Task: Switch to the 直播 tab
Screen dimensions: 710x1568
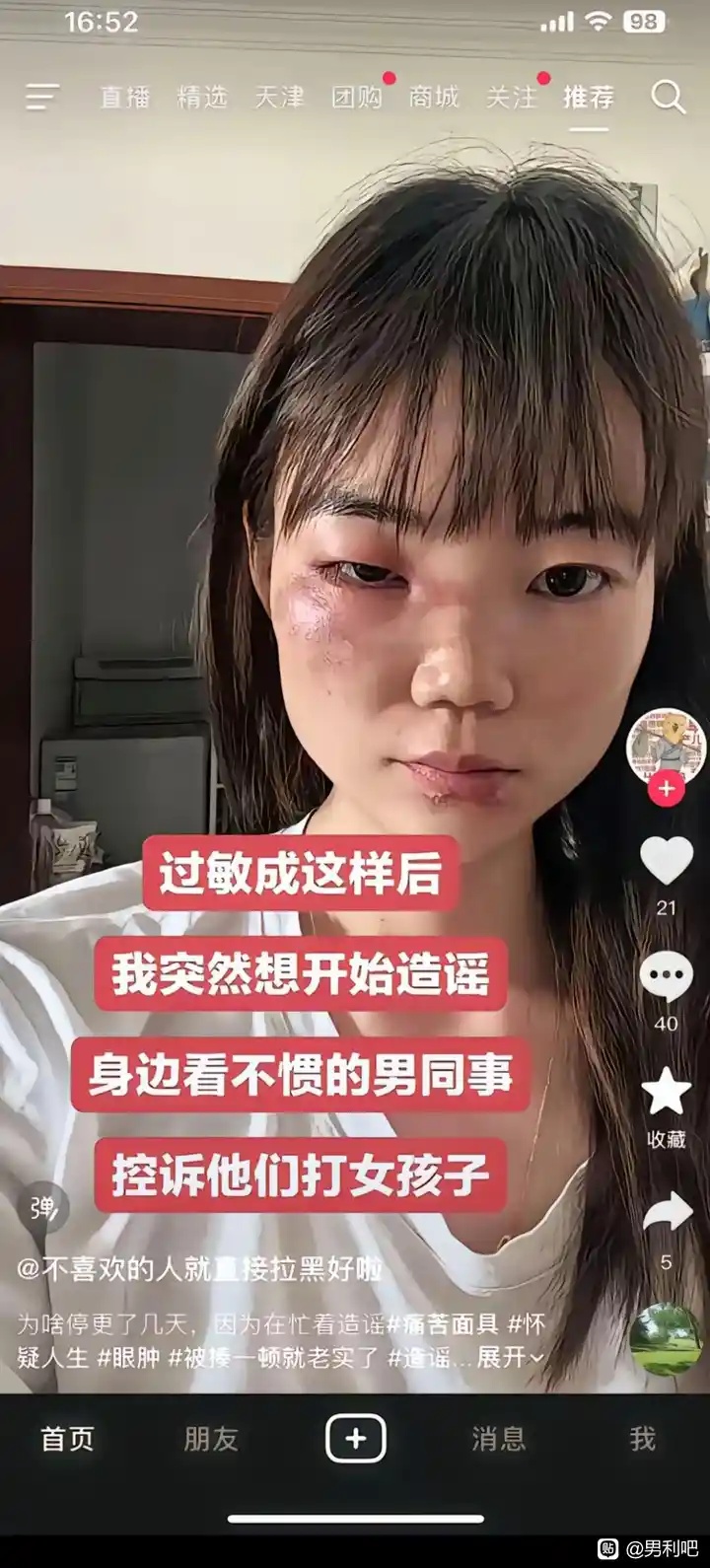Action: (x=125, y=97)
